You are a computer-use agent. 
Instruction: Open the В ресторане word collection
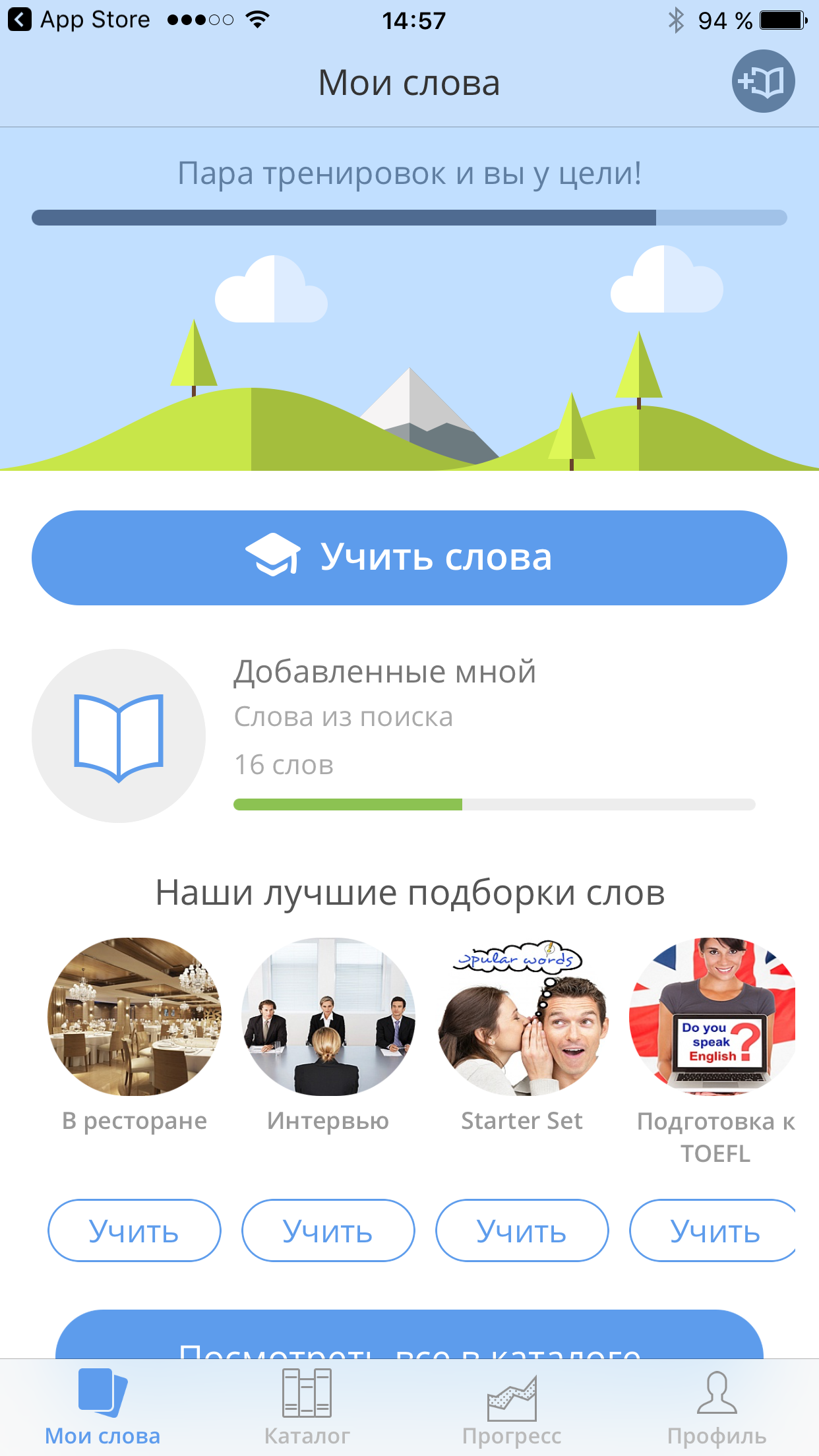[135, 1017]
